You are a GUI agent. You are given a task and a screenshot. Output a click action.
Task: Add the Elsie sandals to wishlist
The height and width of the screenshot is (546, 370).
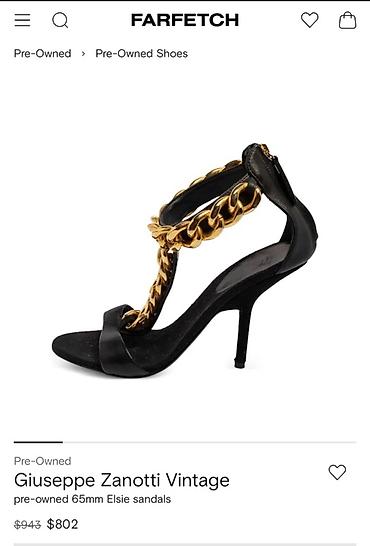337,472
